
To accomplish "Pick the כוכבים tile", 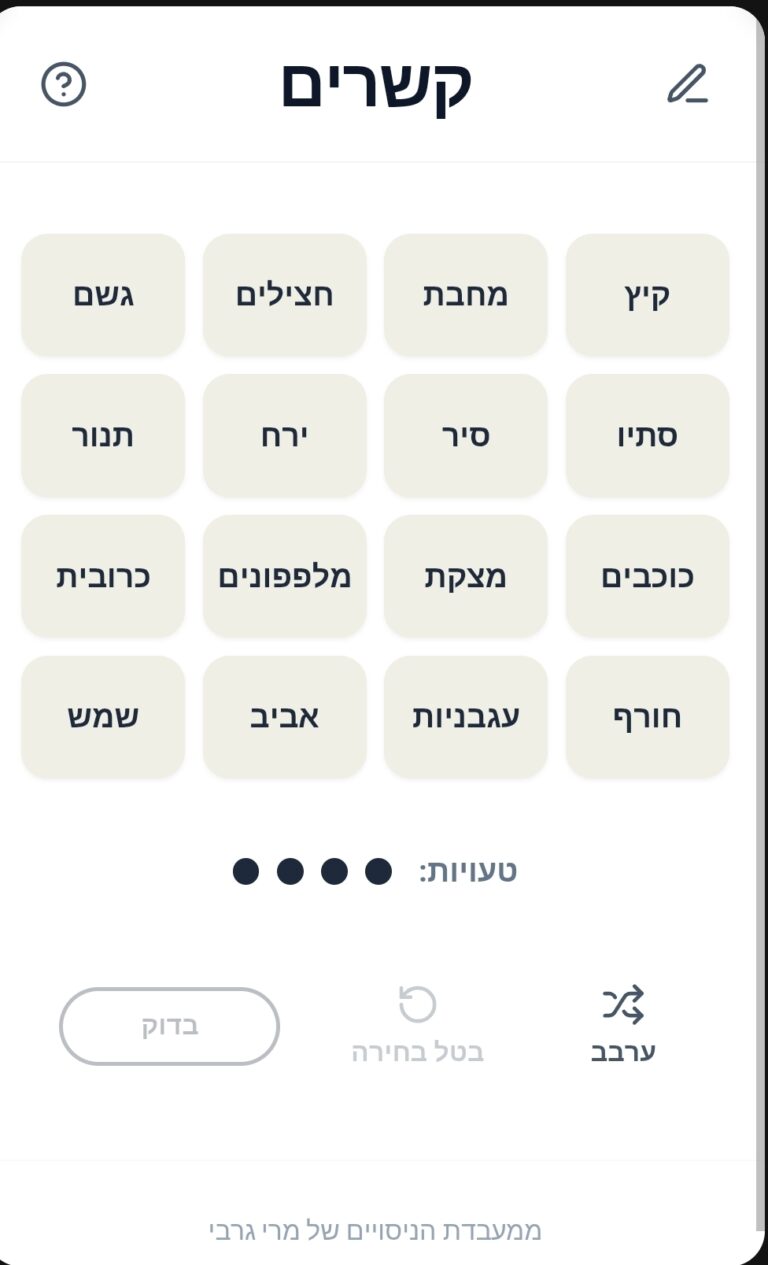I will coord(647,577).
